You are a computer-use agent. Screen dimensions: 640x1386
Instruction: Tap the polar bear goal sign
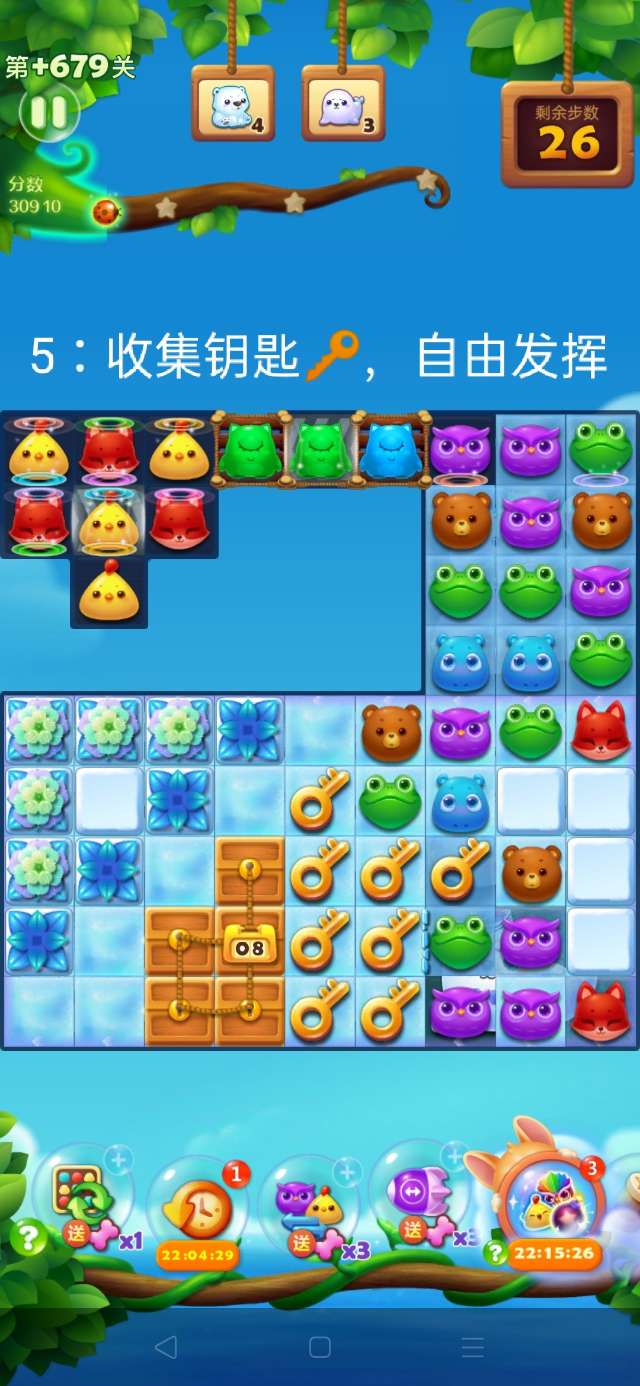pyautogui.click(x=232, y=104)
